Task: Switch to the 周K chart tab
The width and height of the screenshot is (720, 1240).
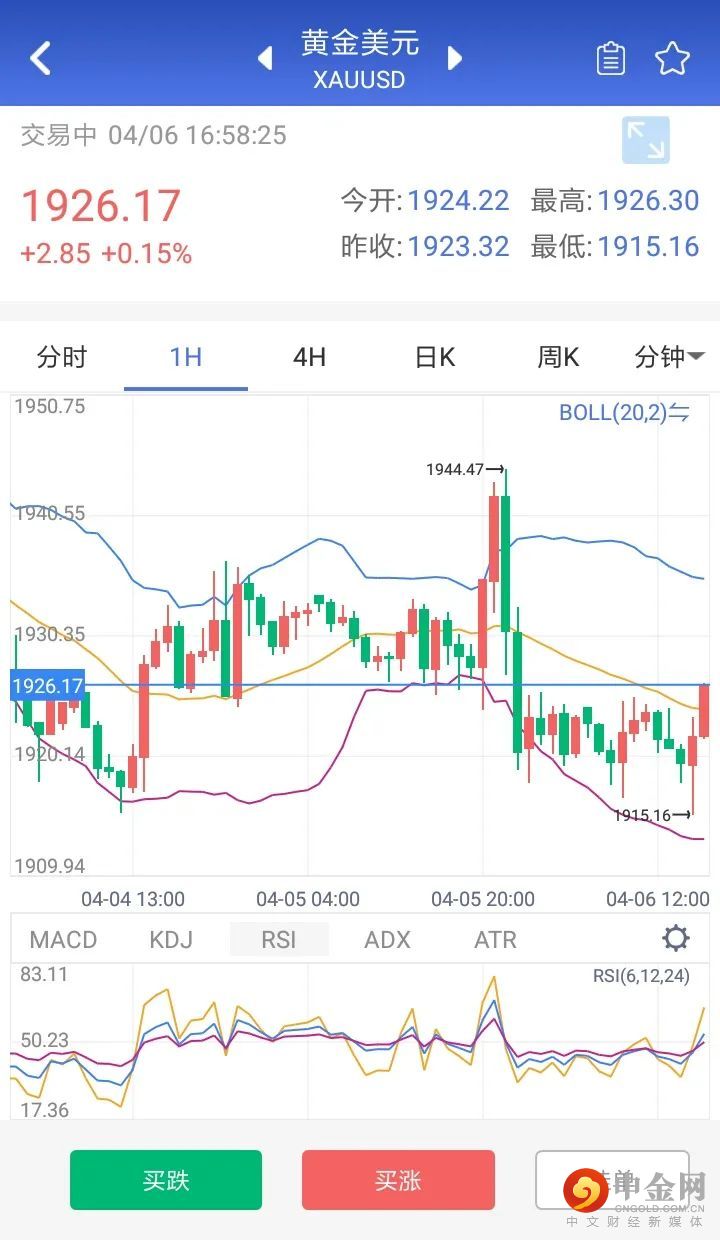Action: (x=558, y=357)
